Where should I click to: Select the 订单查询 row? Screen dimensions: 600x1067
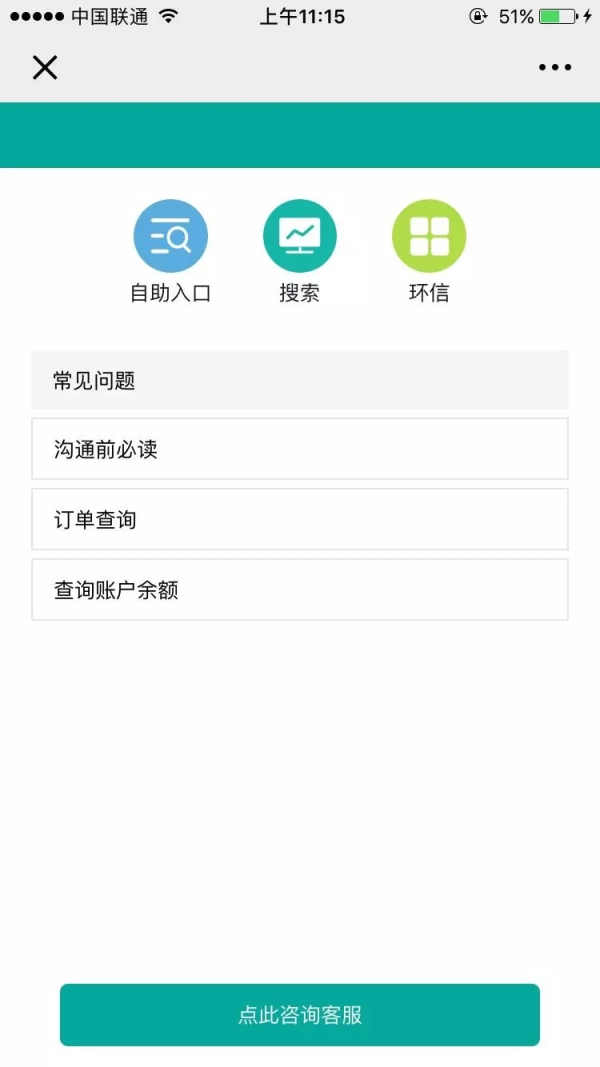[x=300, y=519]
